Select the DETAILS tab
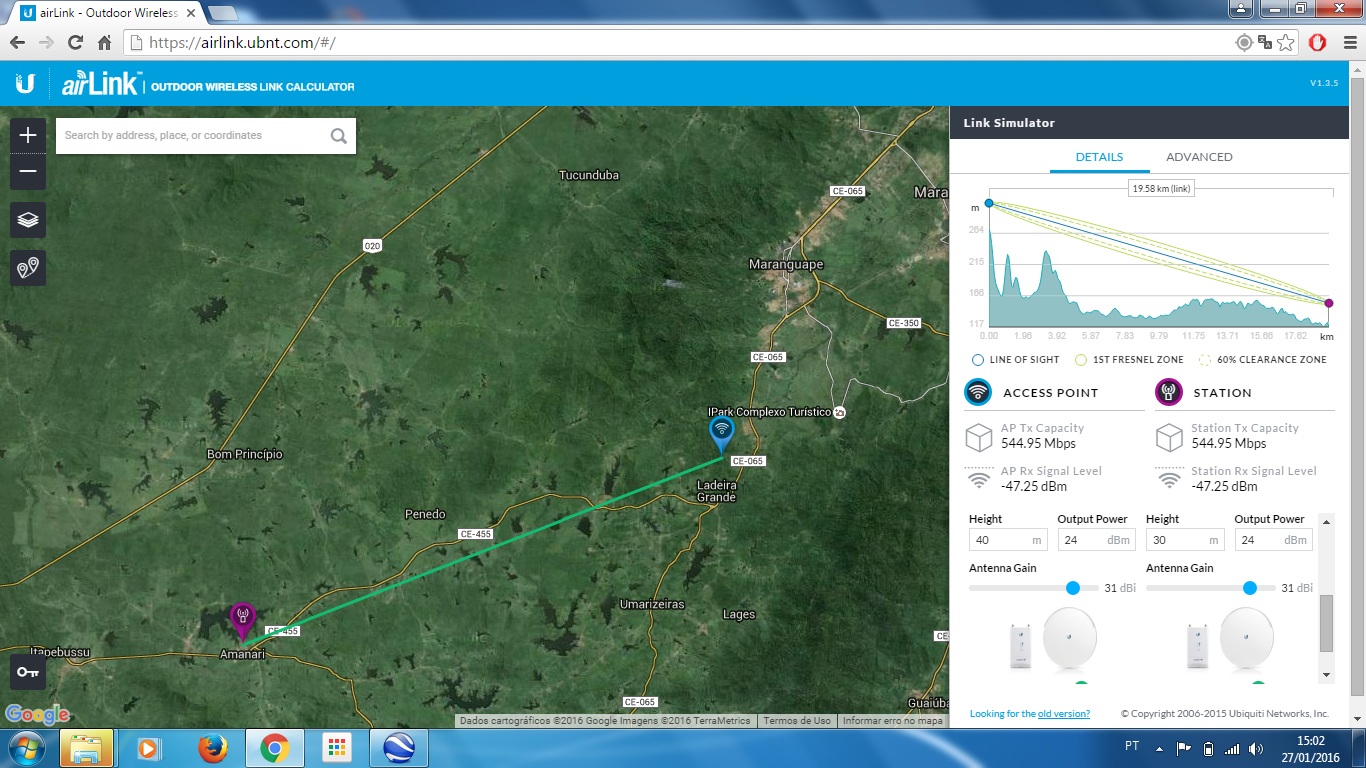1366x768 pixels. coord(1099,157)
